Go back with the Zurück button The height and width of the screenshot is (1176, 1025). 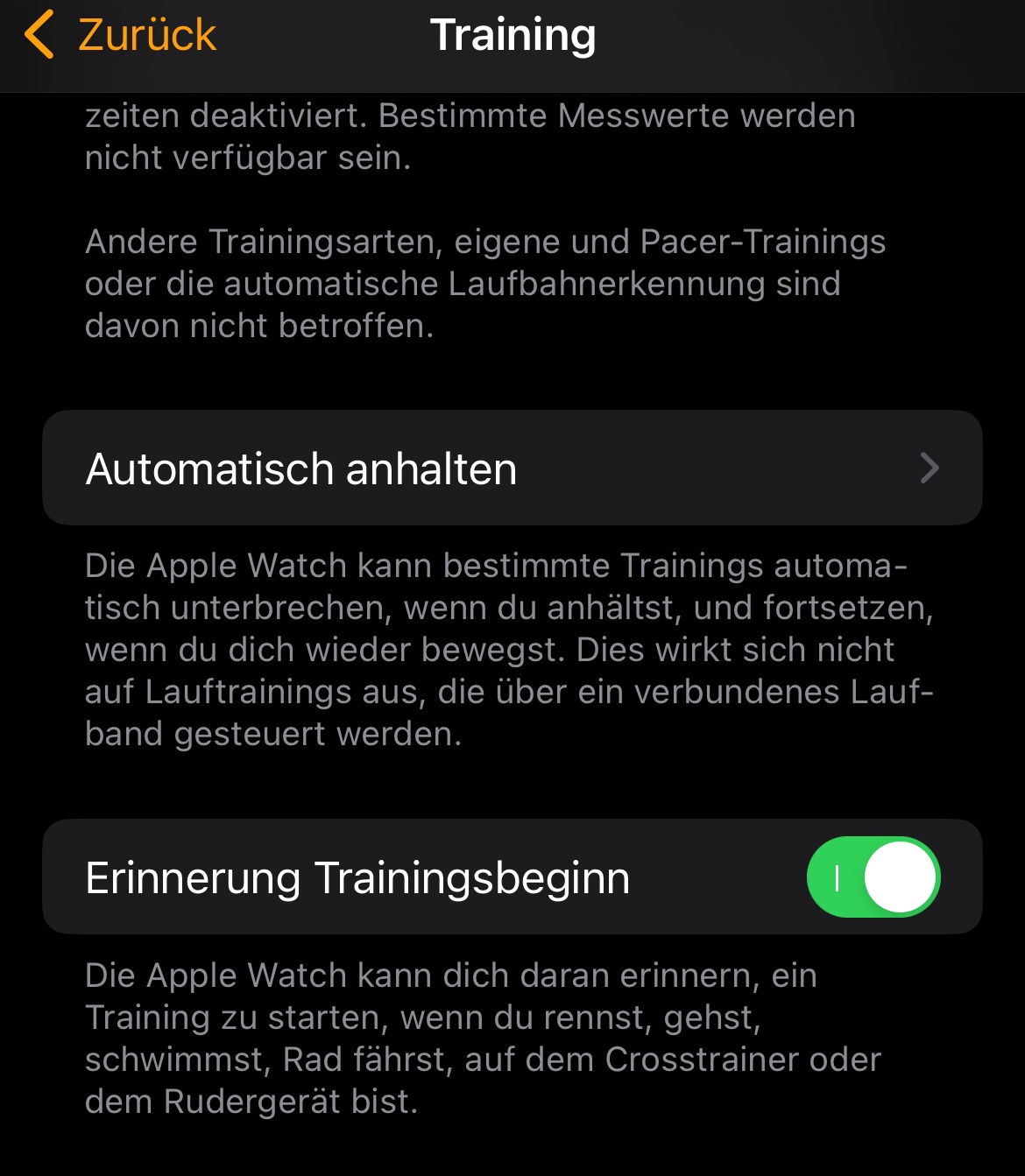click(x=120, y=35)
